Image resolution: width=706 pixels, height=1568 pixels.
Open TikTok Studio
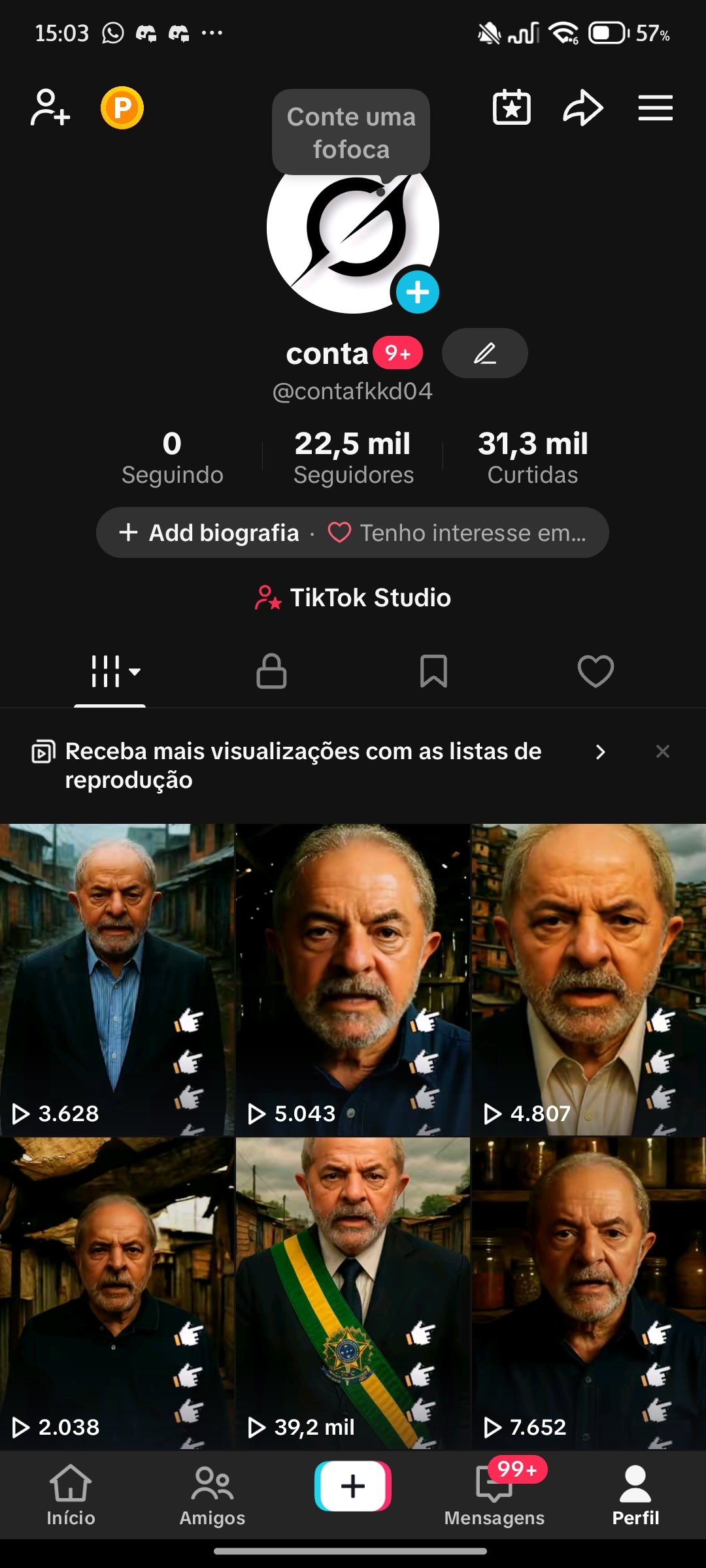pos(353,598)
